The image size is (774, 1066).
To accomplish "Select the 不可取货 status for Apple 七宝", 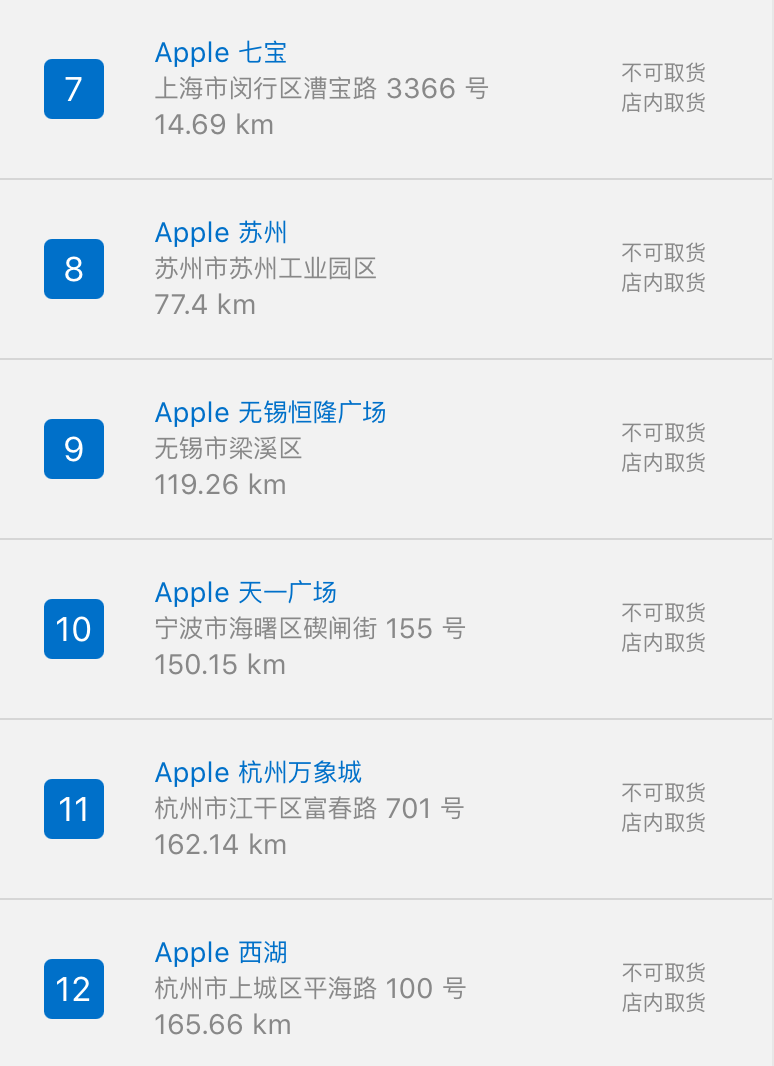I will pyautogui.click(x=665, y=73).
